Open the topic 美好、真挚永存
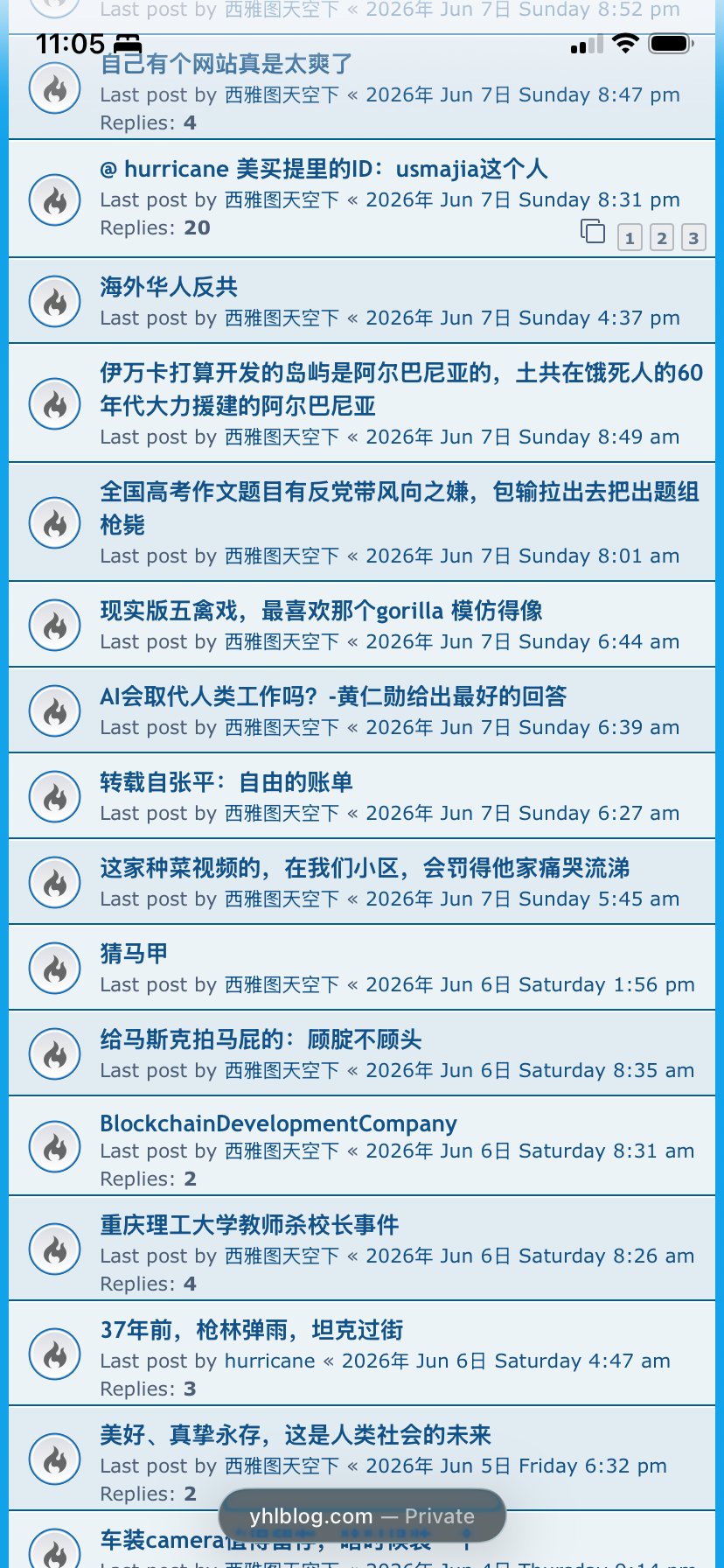Viewport: 724px width, 1568px height. [x=296, y=1435]
